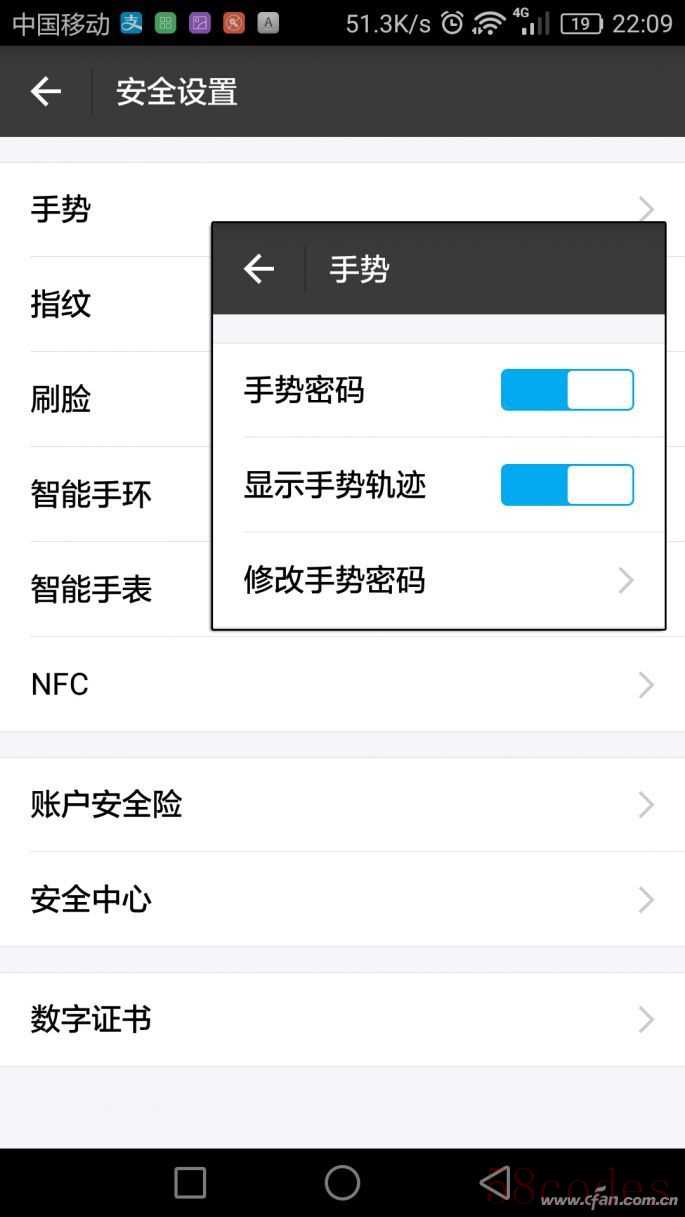This screenshot has height=1217, width=685.
Task: Open 修改手势密码
Action: point(439,580)
